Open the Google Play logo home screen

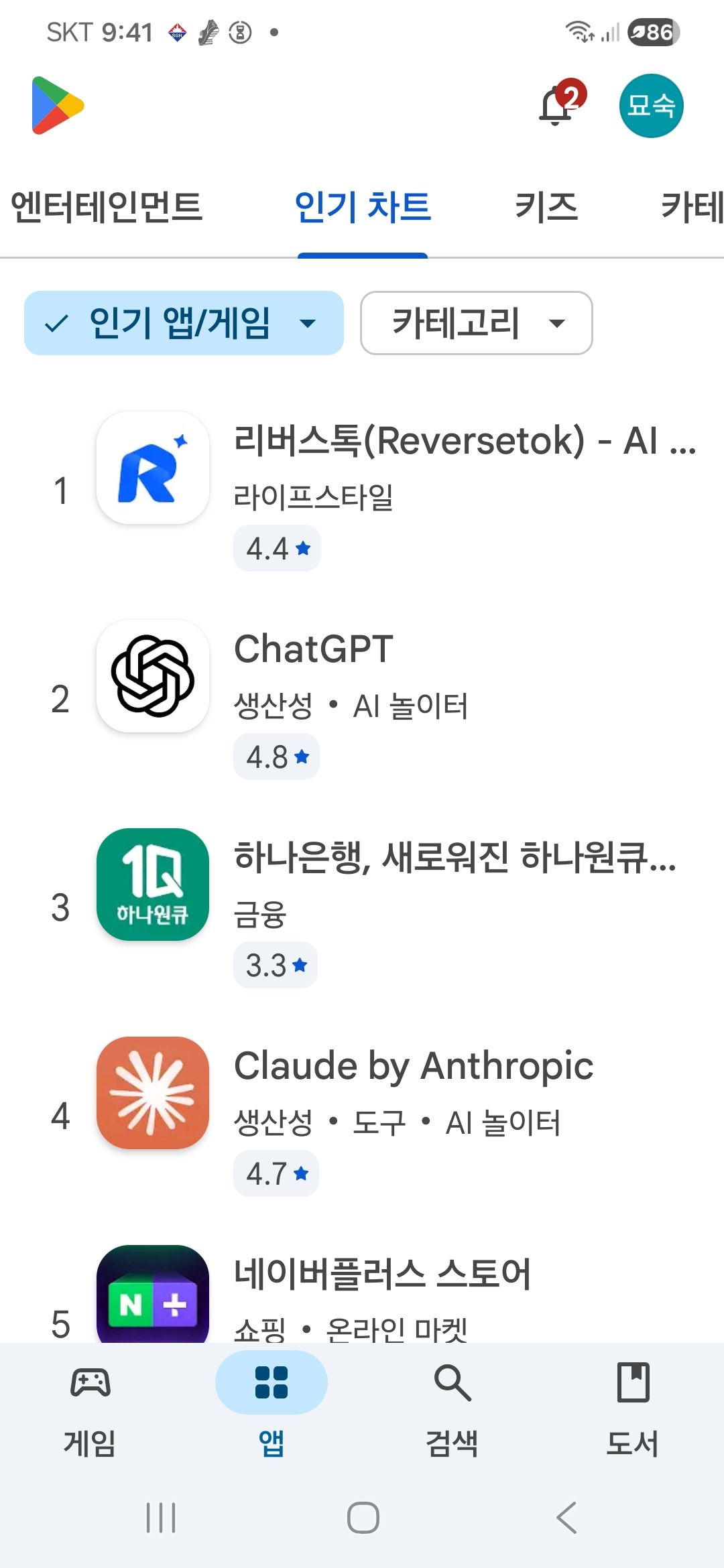coord(58,103)
